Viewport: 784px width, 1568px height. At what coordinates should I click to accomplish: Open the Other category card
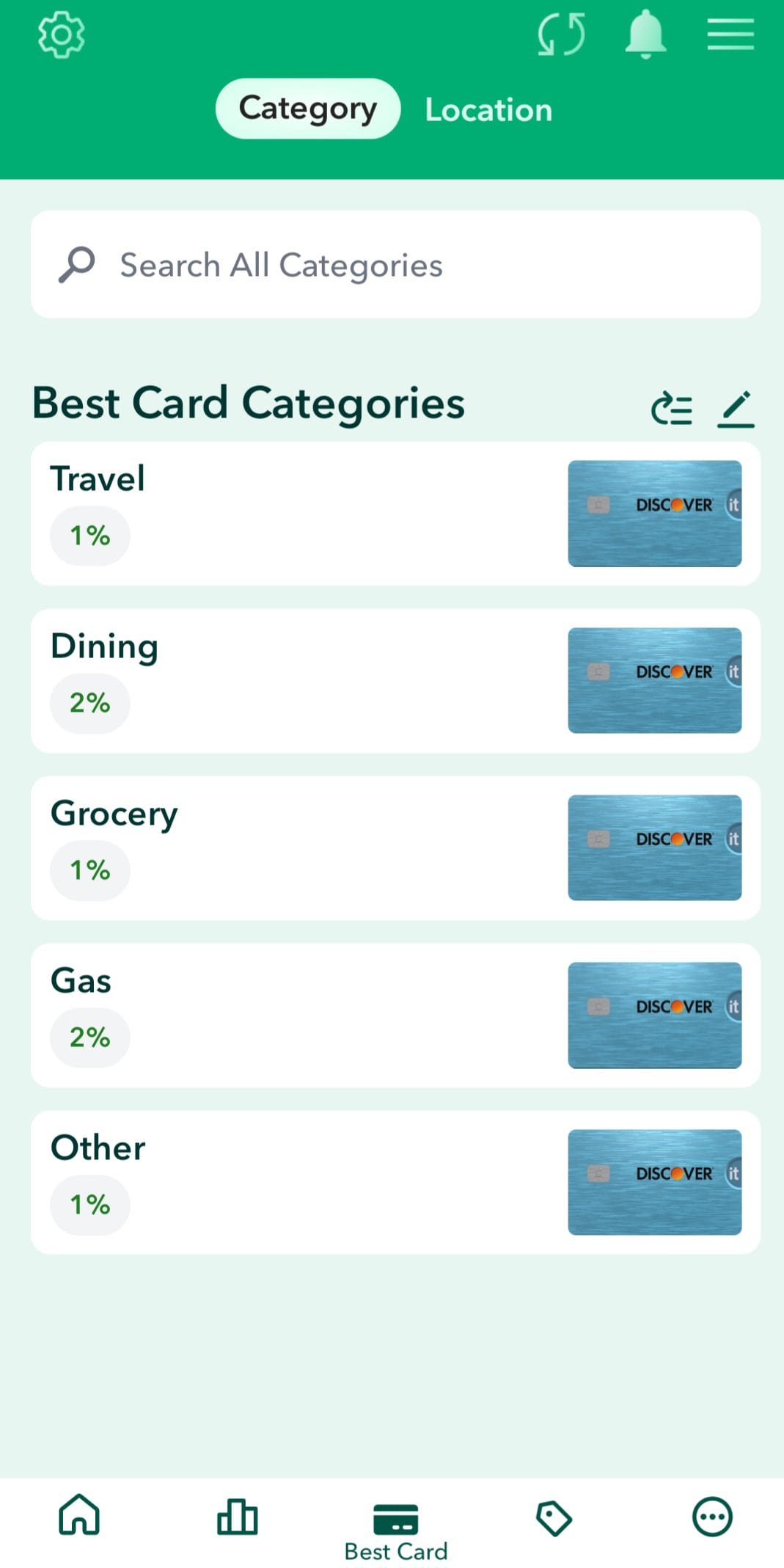395,1182
